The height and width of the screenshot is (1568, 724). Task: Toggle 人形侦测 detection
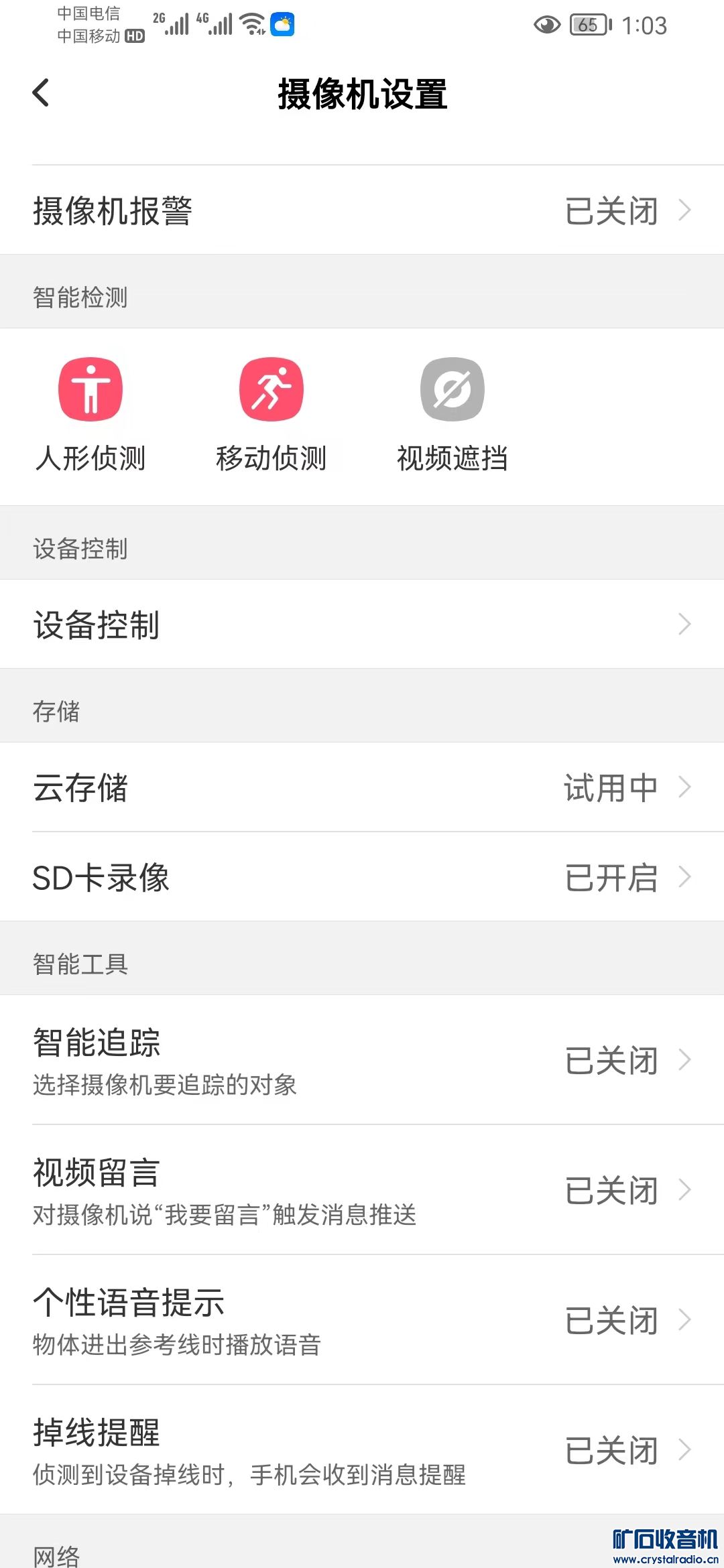pos(90,389)
